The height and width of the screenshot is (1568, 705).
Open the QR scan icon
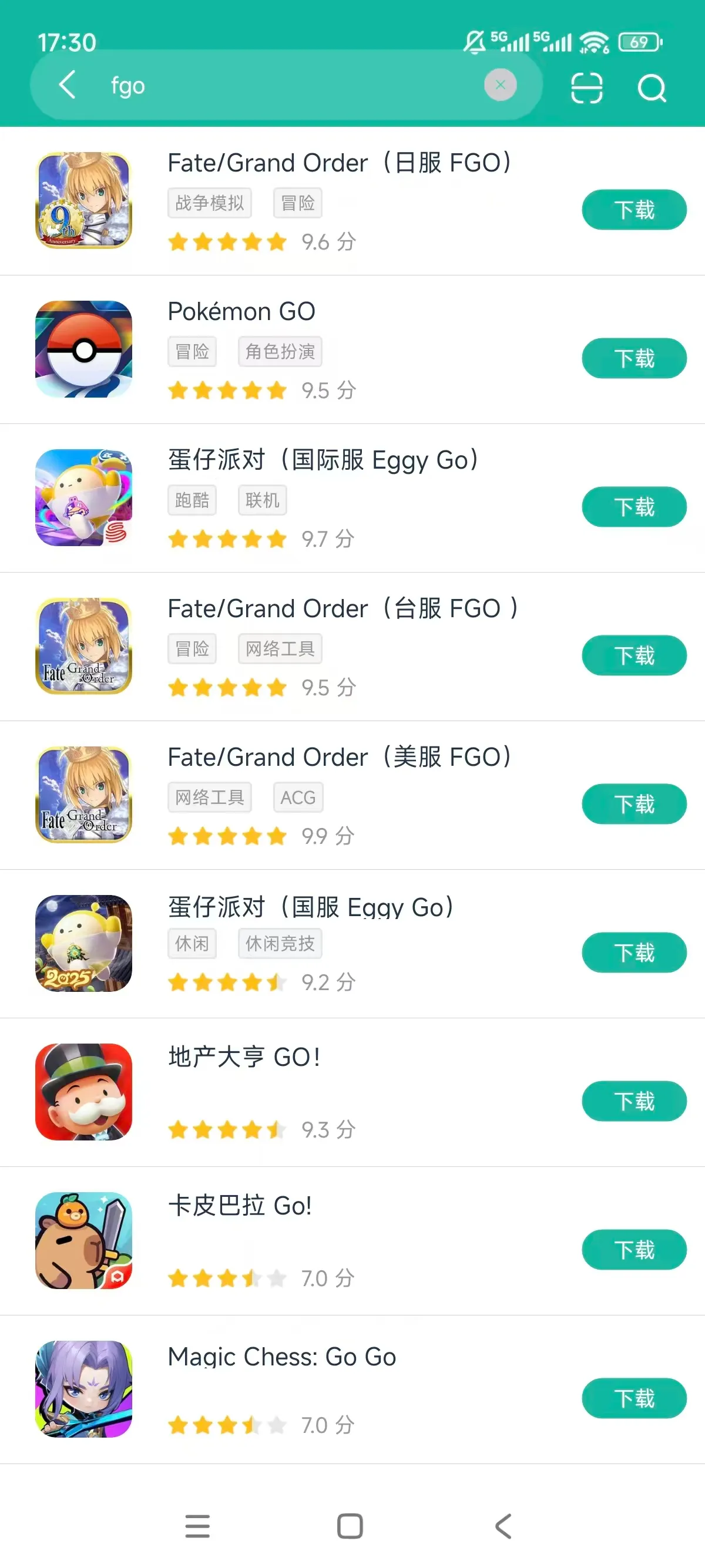click(586, 88)
